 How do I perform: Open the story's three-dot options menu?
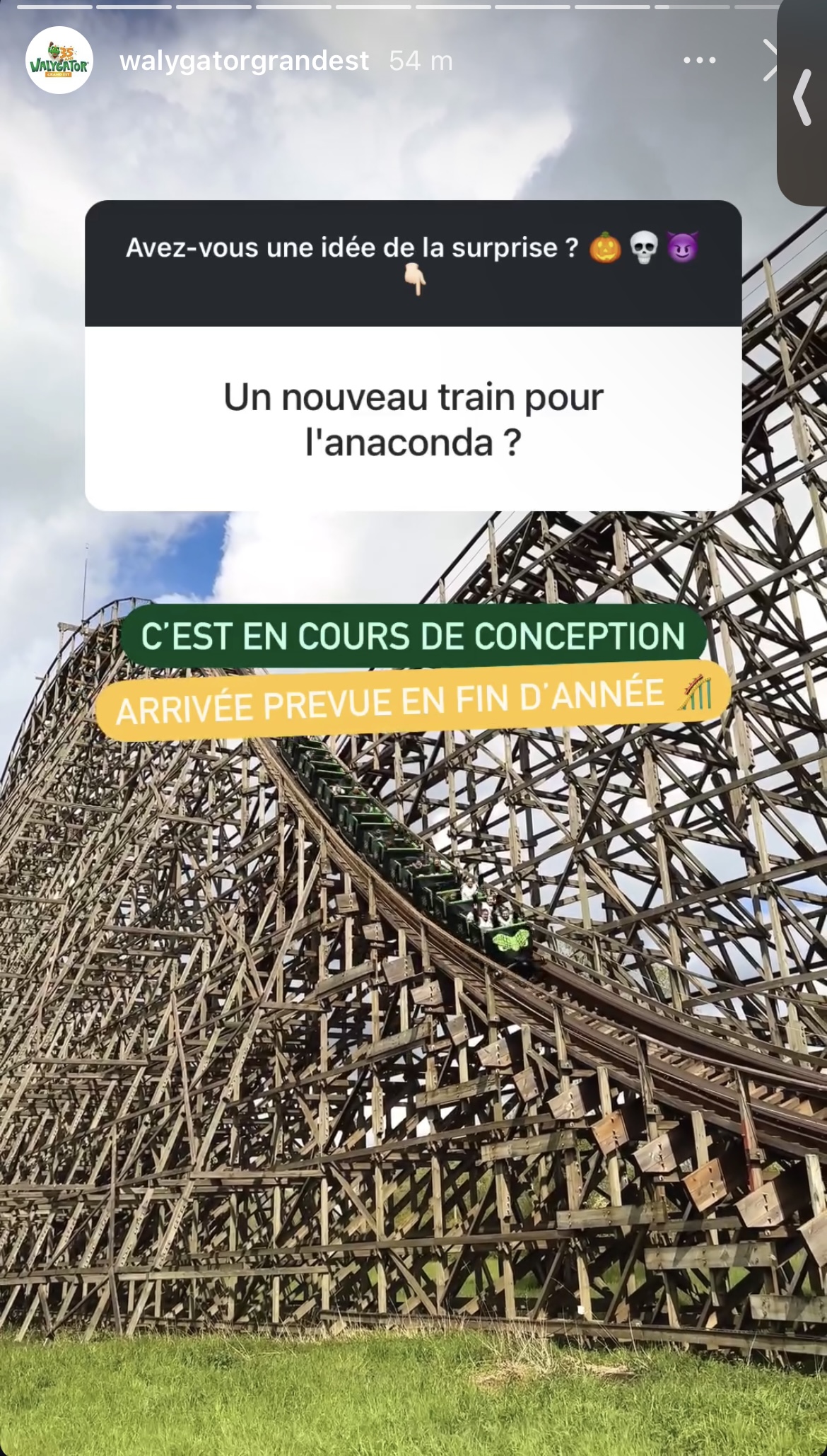click(699, 61)
